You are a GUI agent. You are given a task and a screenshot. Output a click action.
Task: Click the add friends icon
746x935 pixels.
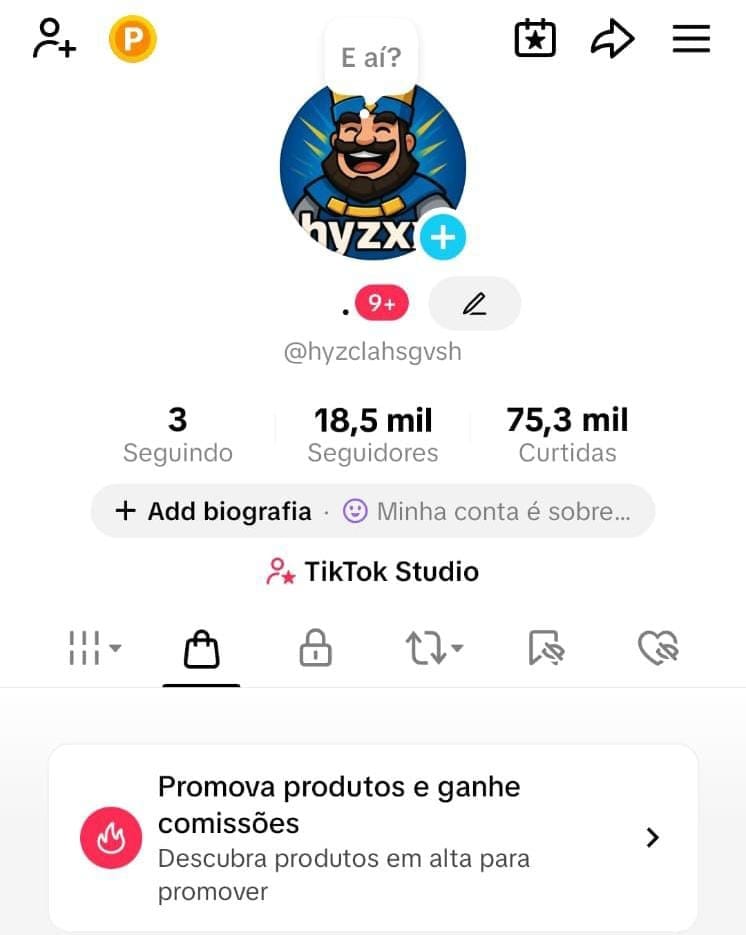pyautogui.click(x=54, y=38)
